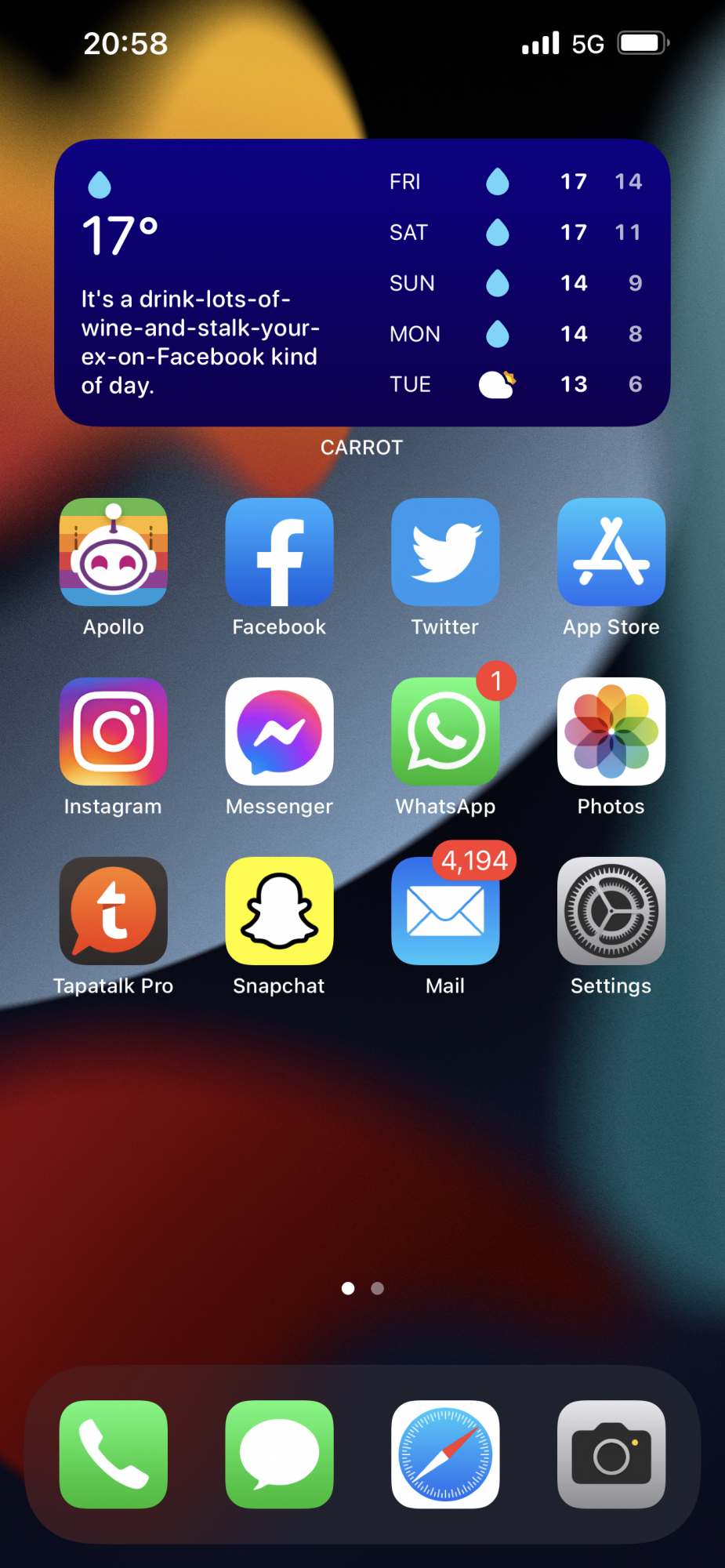Launch Messenger
Screen dimensions: 725x1568
coord(279,731)
